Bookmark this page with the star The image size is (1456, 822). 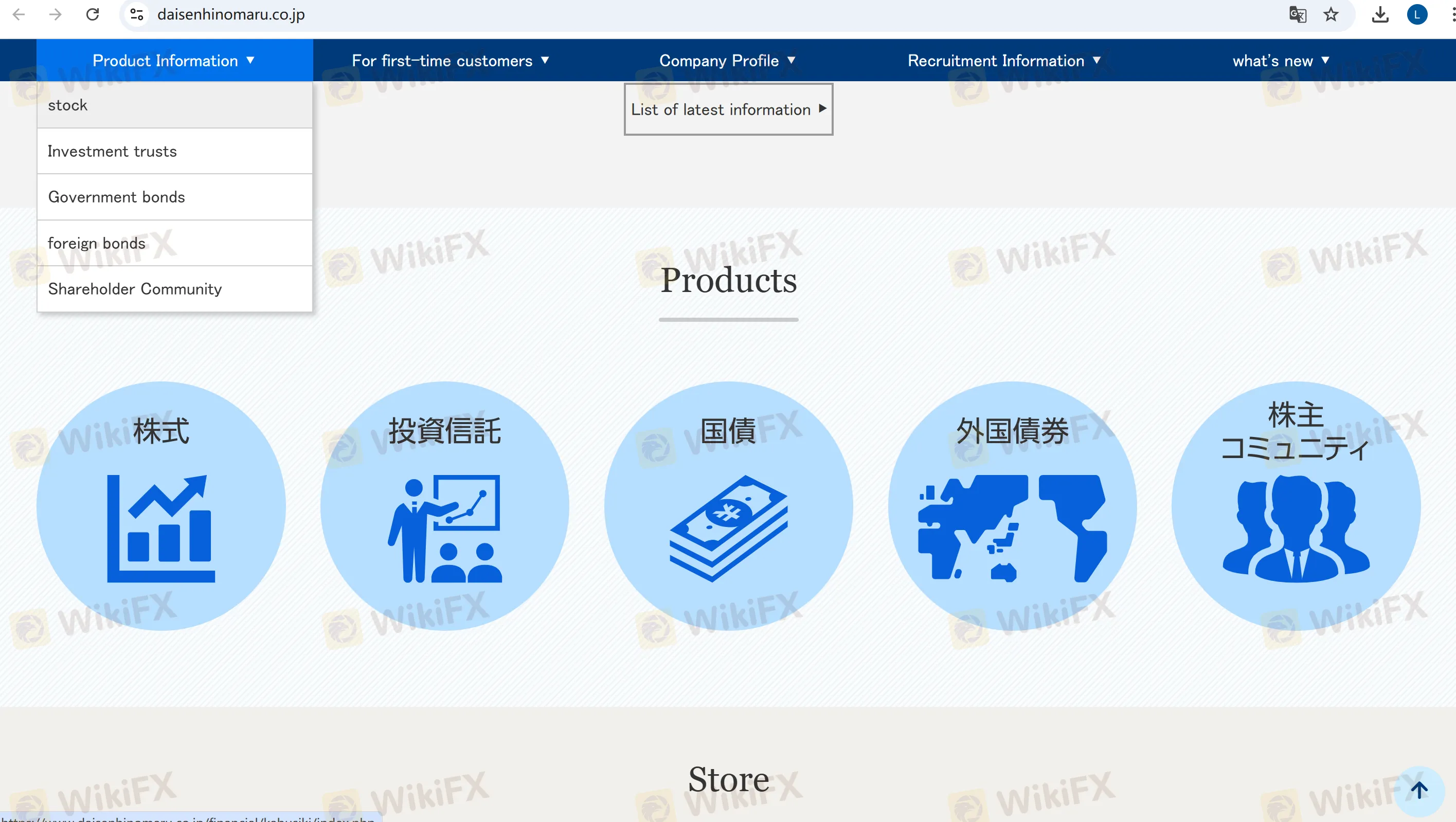(x=1331, y=14)
